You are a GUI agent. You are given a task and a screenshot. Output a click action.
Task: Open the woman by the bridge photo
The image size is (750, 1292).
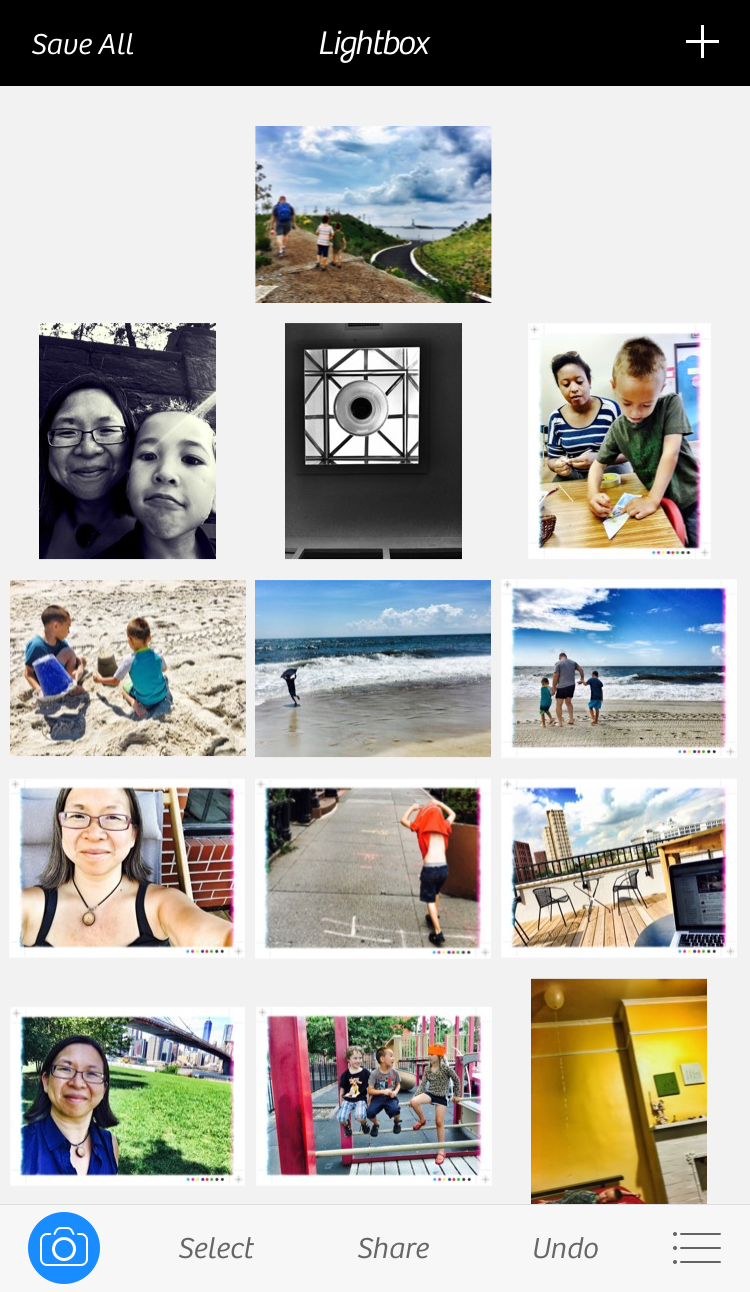(x=127, y=1096)
